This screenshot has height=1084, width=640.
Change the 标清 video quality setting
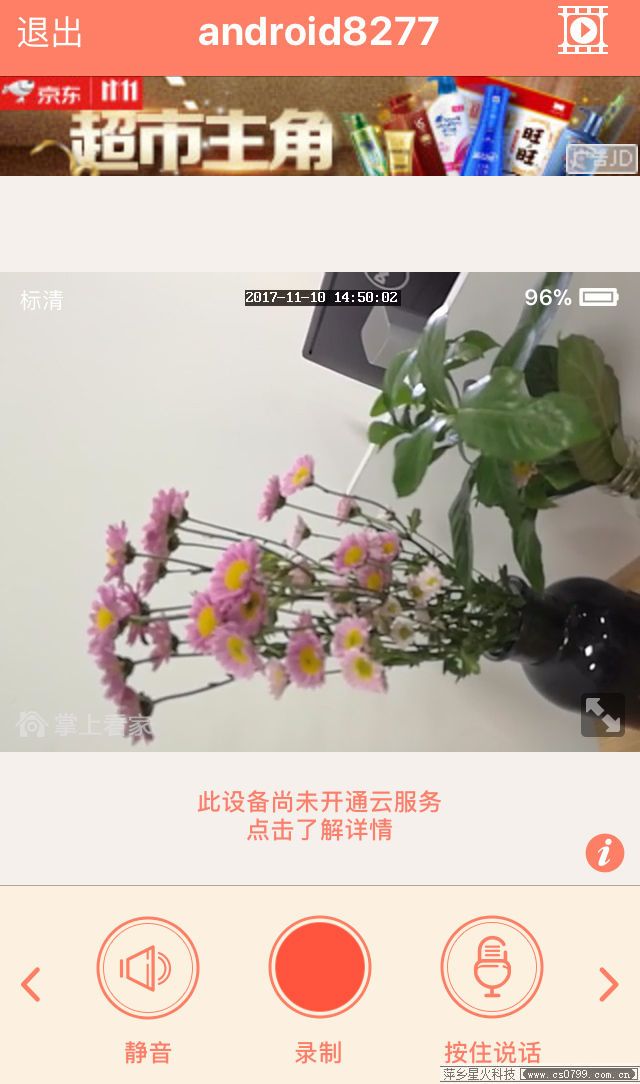click(42, 300)
